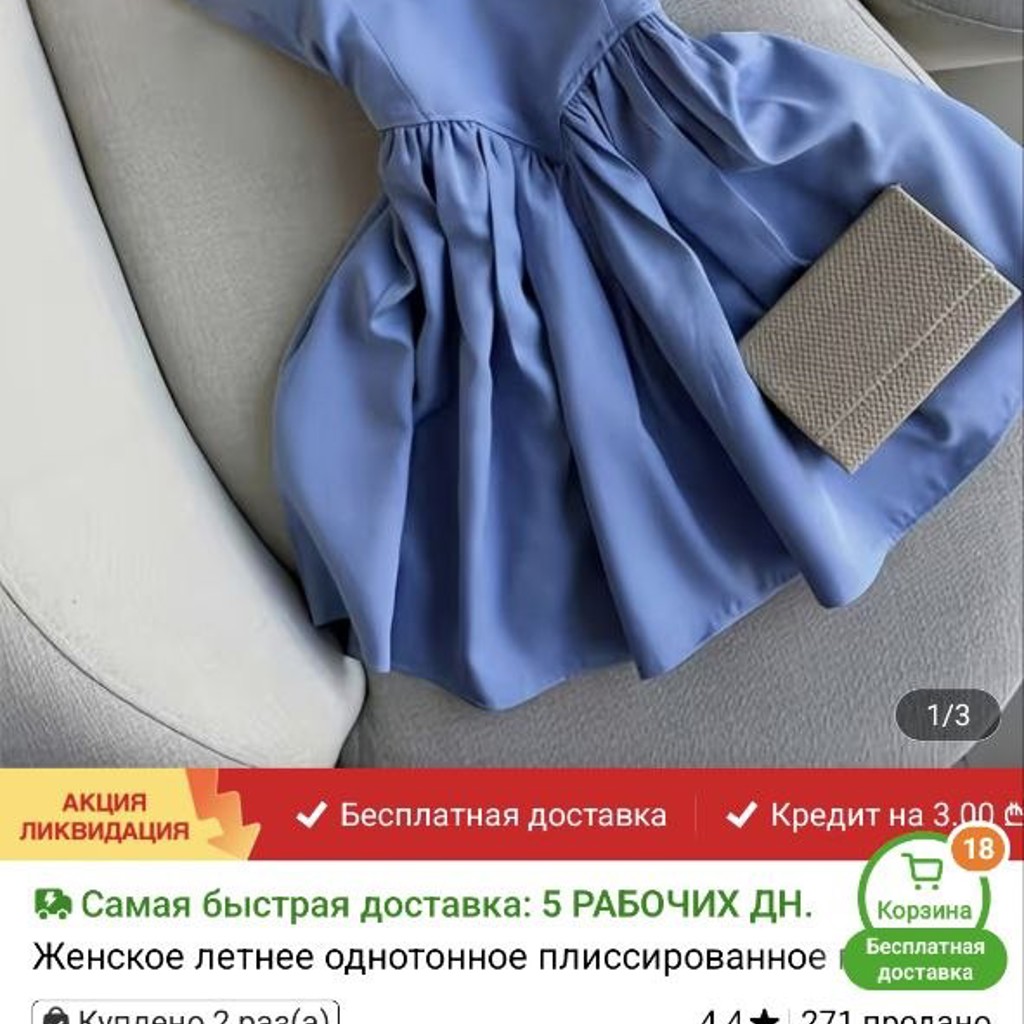Viewport: 1024px width, 1024px height.
Task: Tap the Кредит на 3,00 offer
Action: (875, 815)
